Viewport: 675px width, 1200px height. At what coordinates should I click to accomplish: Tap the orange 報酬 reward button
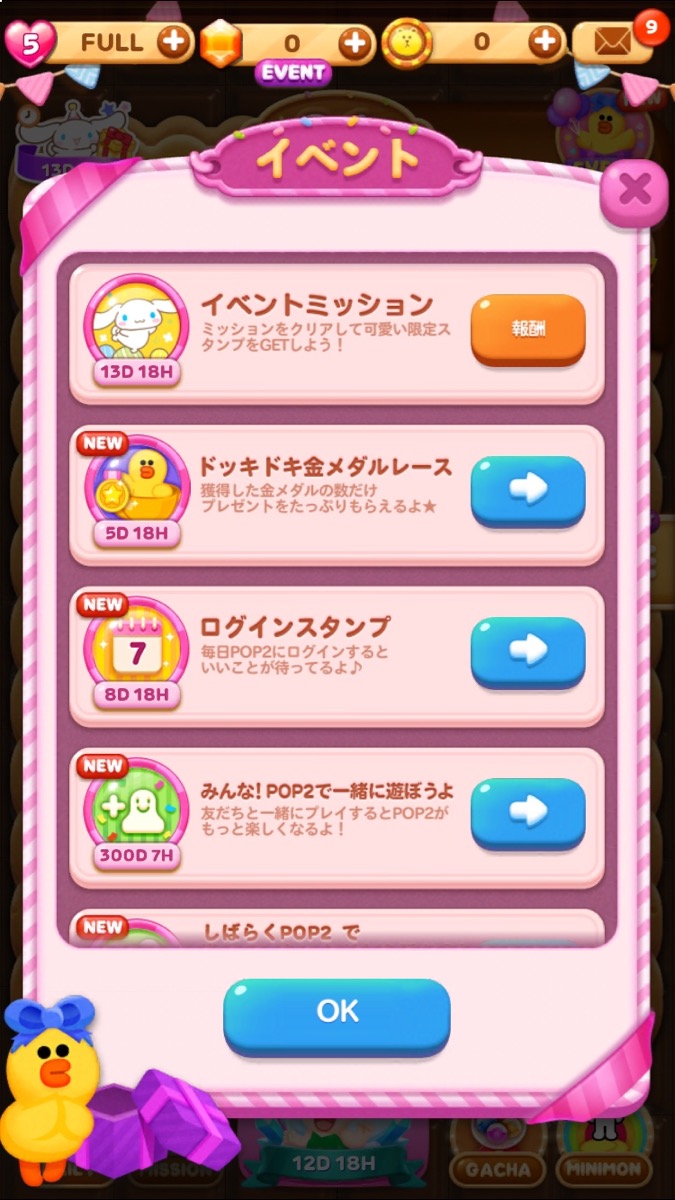point(527,329)
